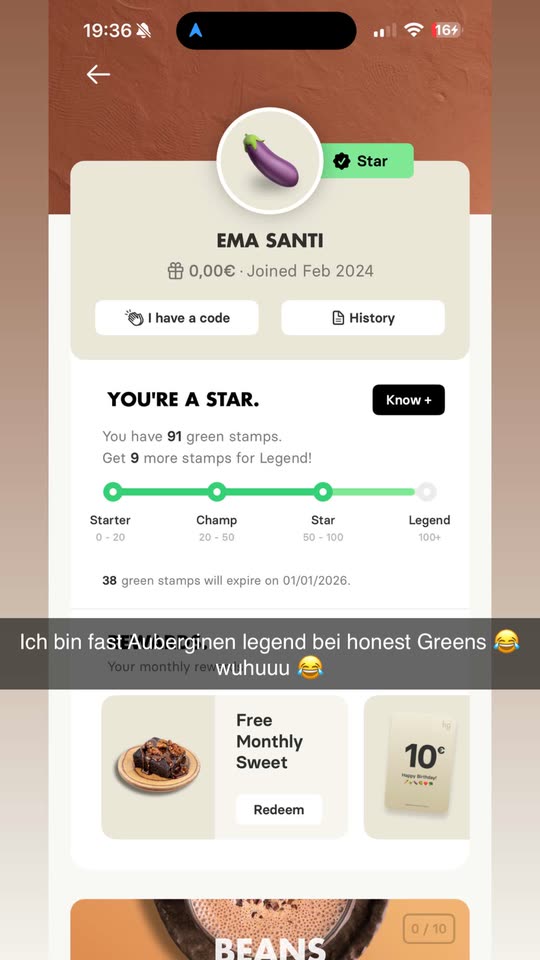Redeem the Free Monthly Sweet
Viewport: 540px width, 960px height.
click(x=279, y=809)
